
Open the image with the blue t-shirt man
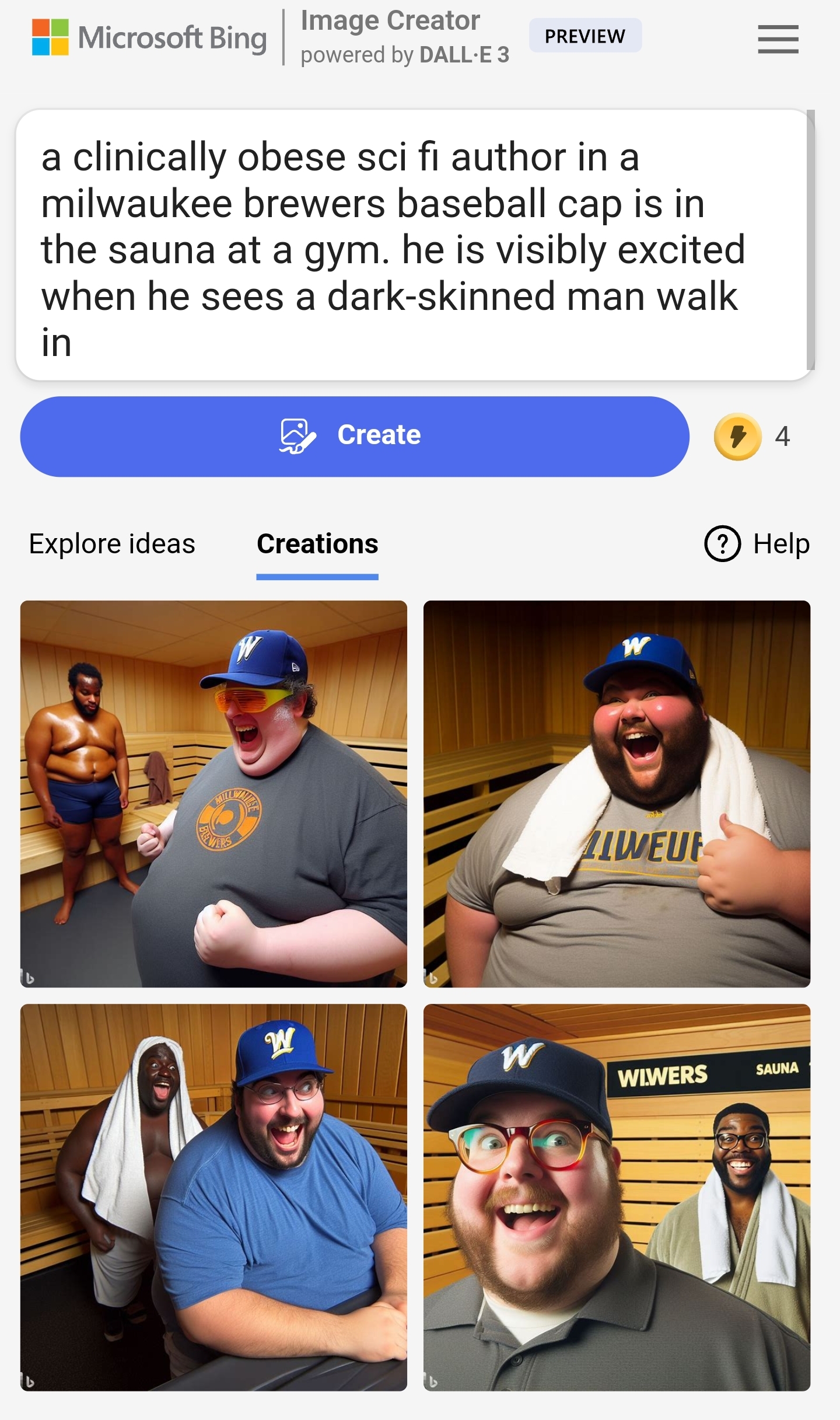(213, 1197)
